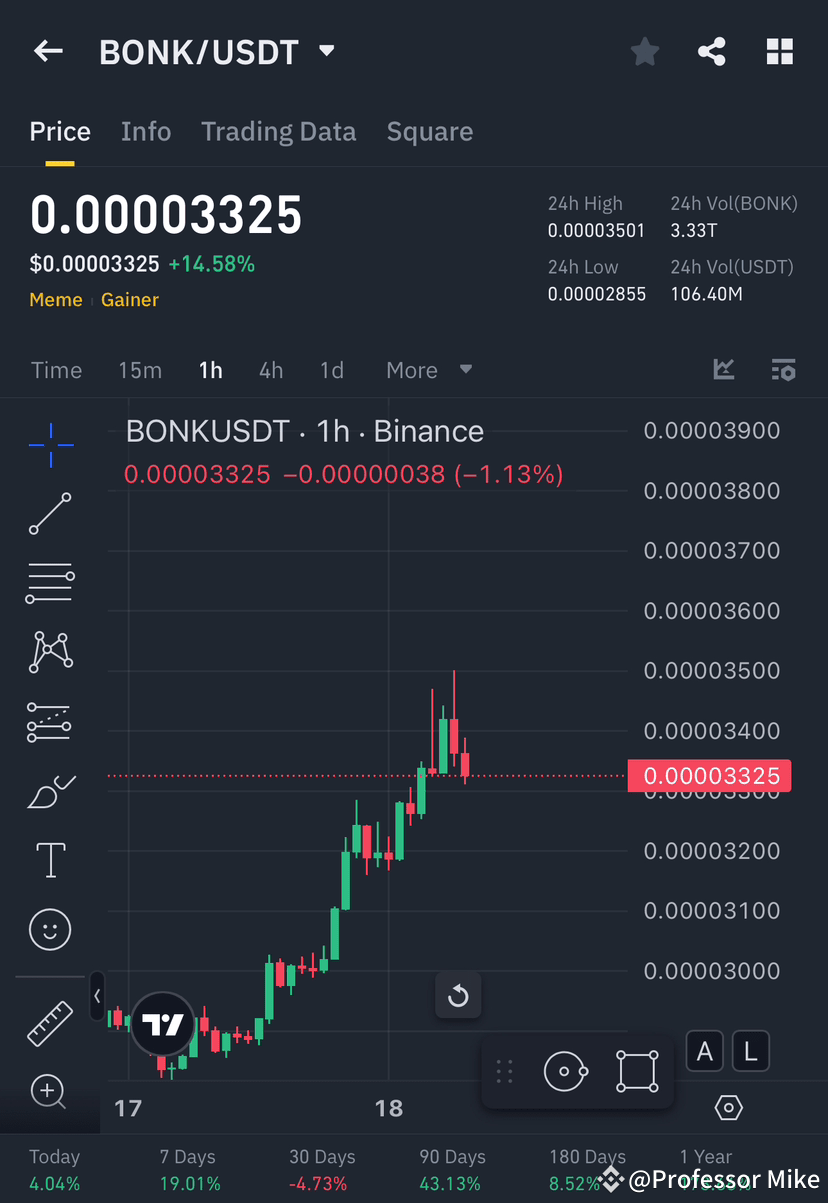The width and height of the screenshot is (828, 1203).
Task: Open the text annotation tool
Action: point(50,860)
